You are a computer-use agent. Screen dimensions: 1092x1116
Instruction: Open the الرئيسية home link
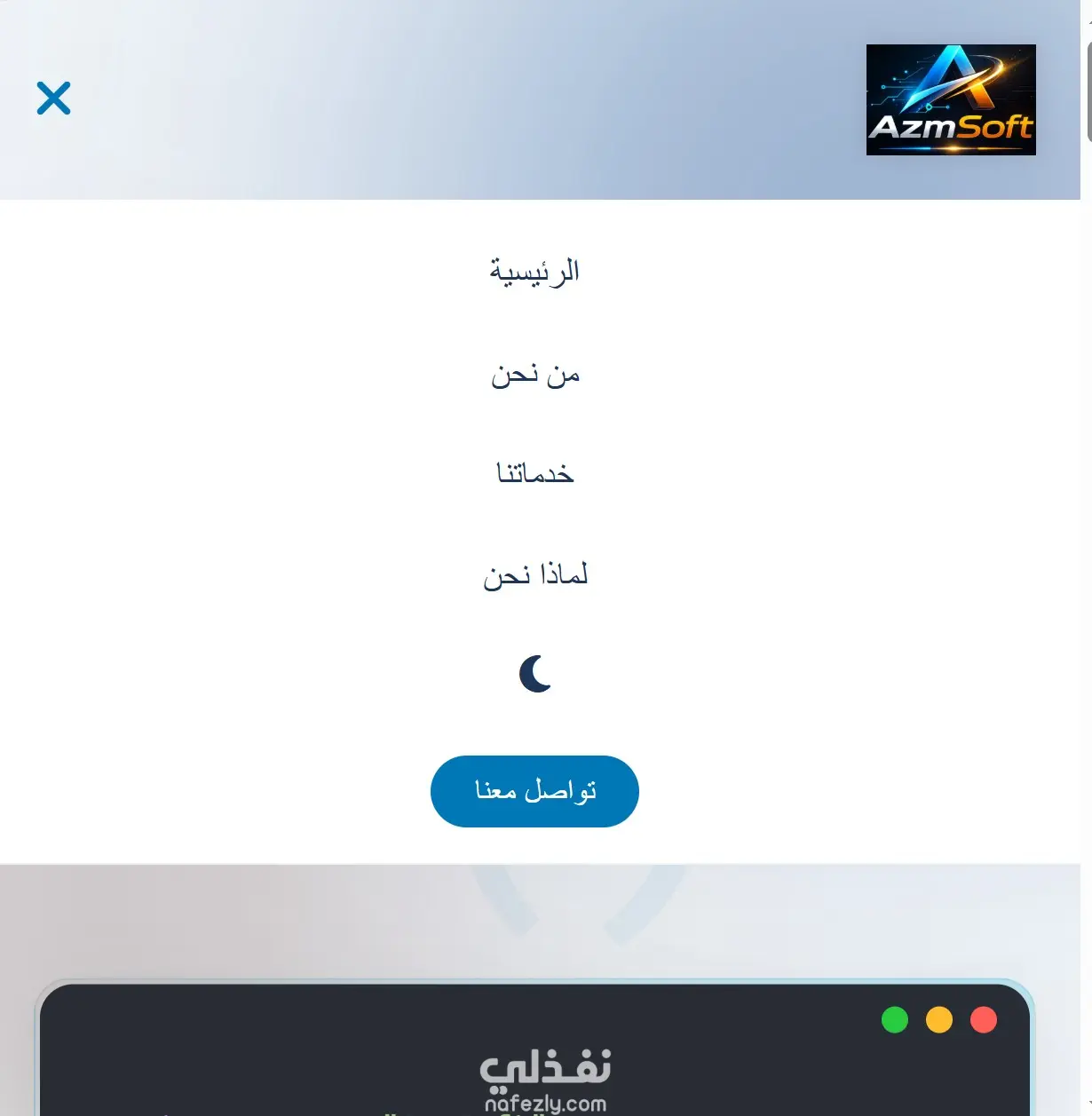point(534,271)
